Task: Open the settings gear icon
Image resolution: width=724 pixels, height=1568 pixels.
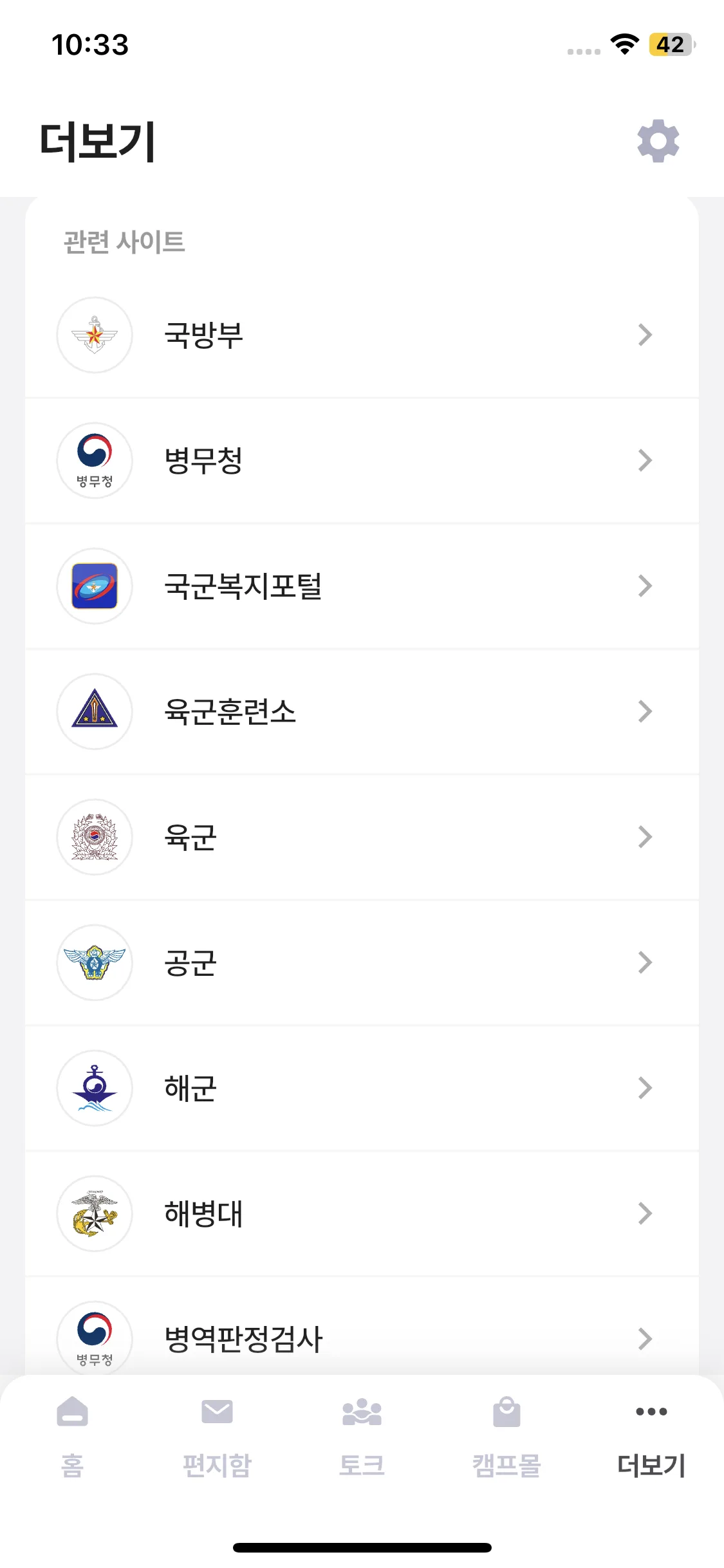Action: point(658,140)
